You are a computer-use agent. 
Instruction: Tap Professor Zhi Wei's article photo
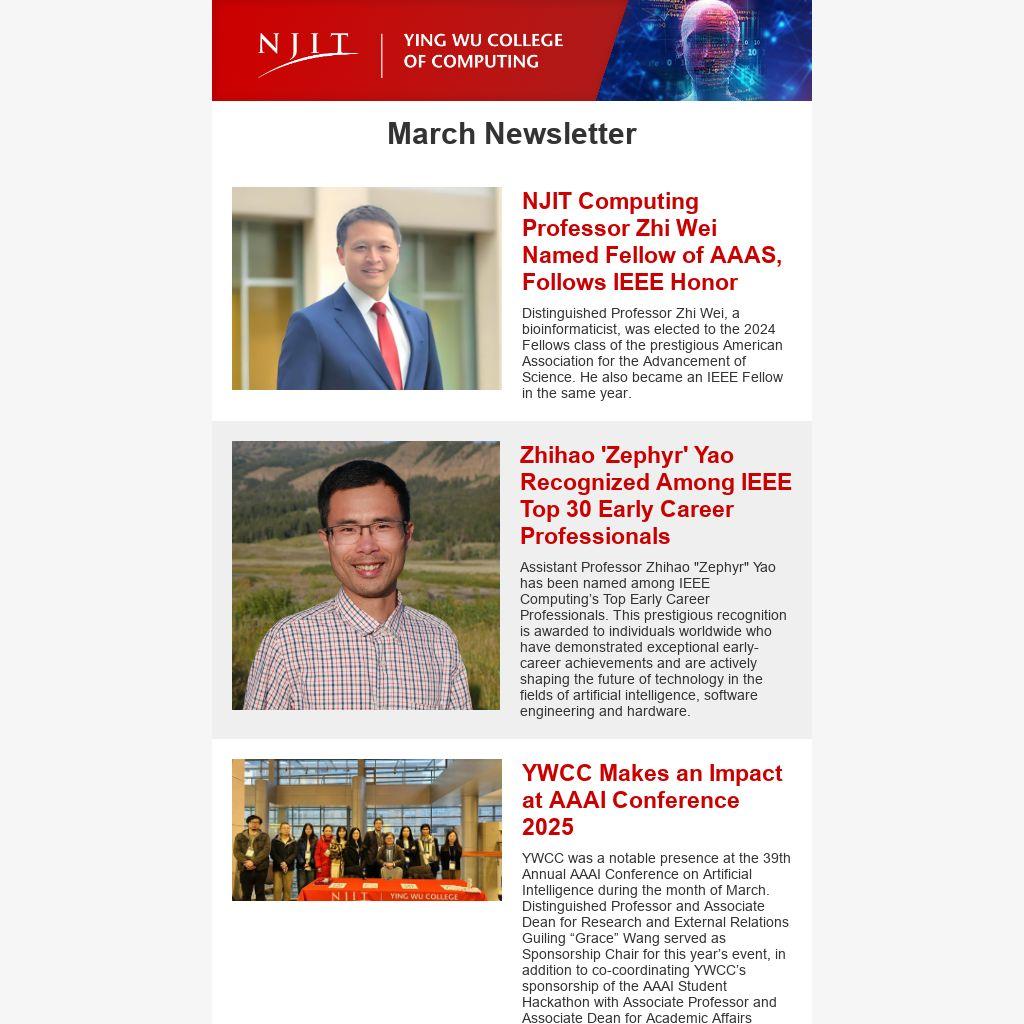click(x=366, y=288)
